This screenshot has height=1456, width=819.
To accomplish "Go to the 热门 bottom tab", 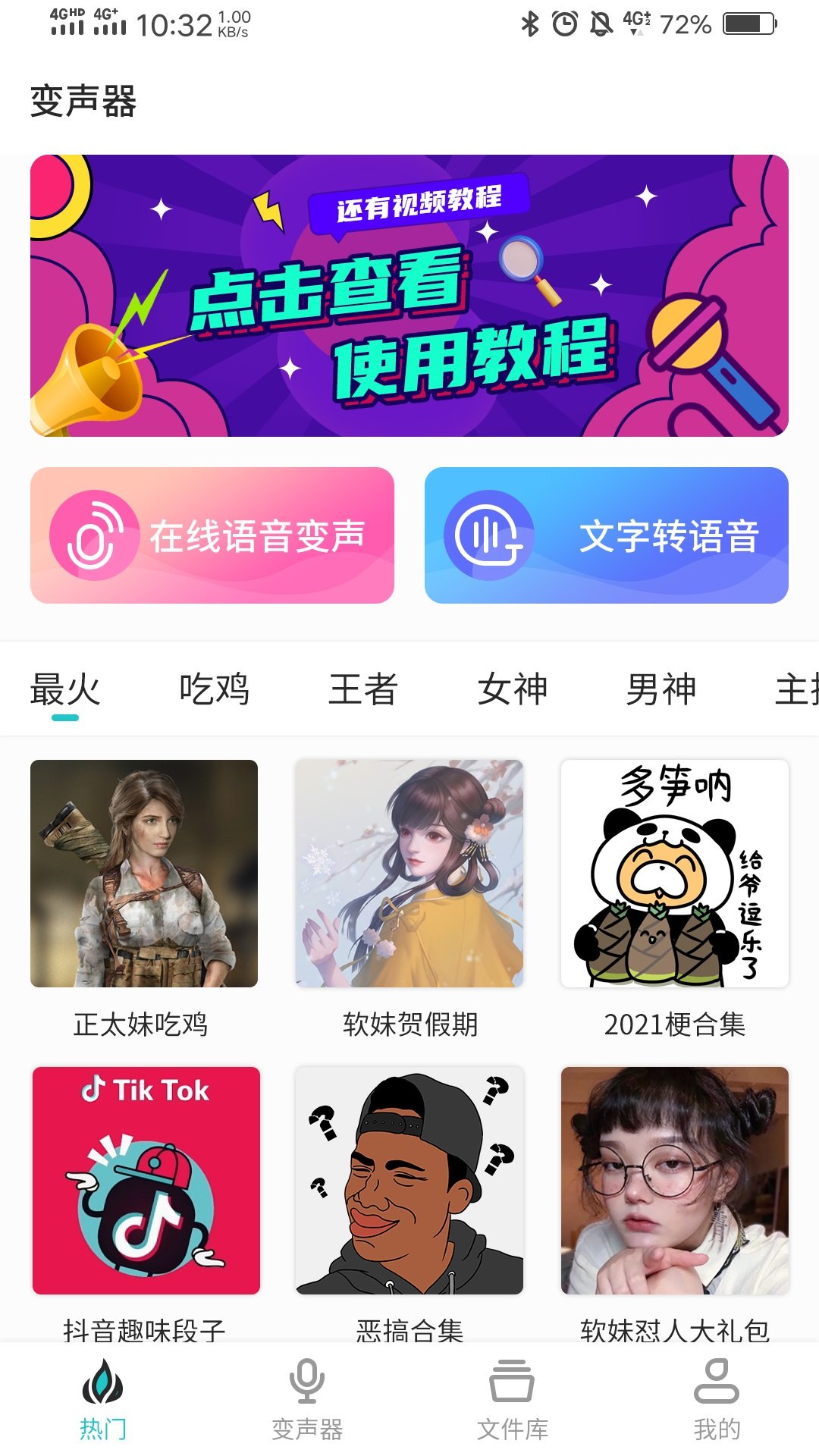I will [x=102, y=1399].
